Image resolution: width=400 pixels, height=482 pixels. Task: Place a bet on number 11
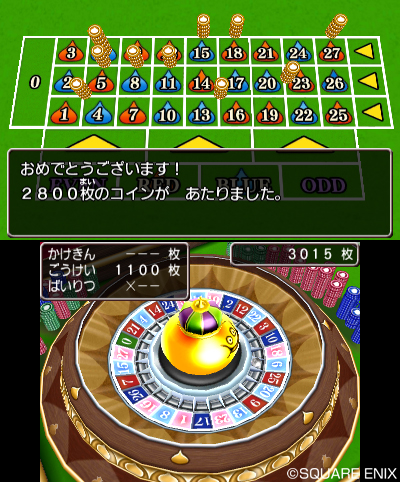(168, 82)
